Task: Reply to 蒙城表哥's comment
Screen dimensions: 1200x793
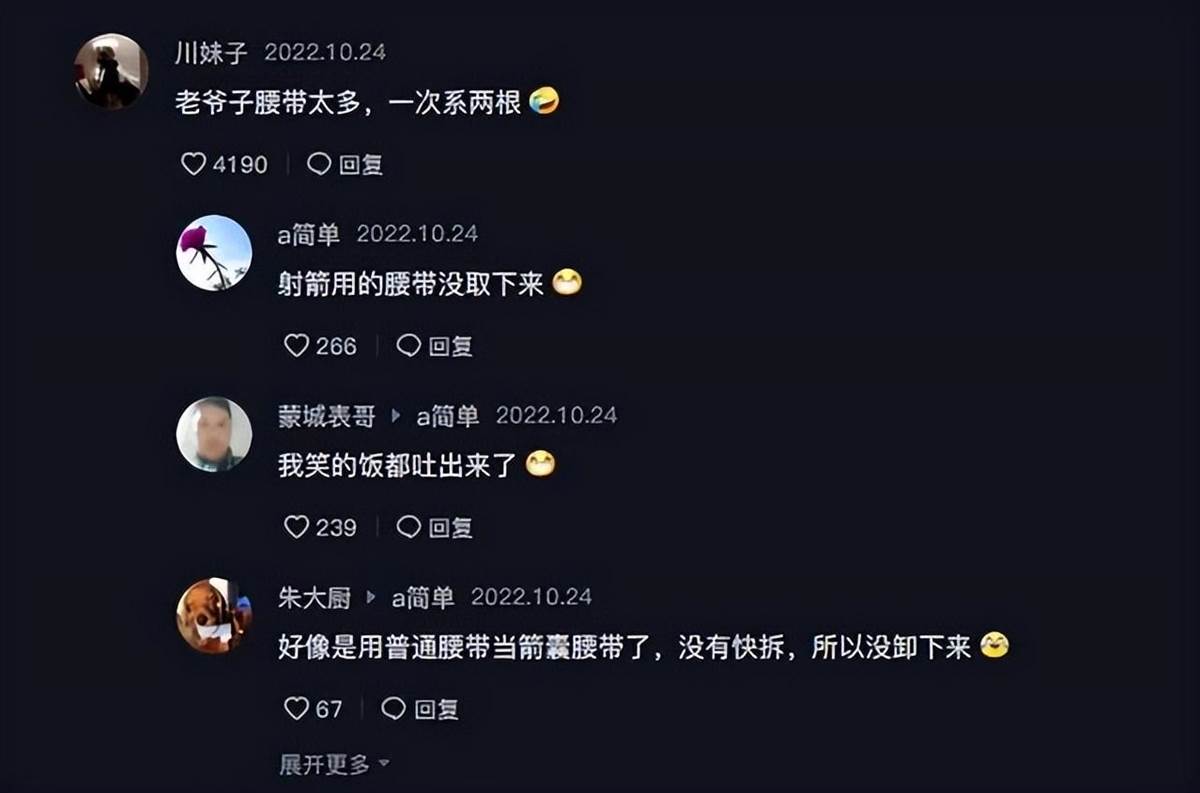Action: (435, 527)
